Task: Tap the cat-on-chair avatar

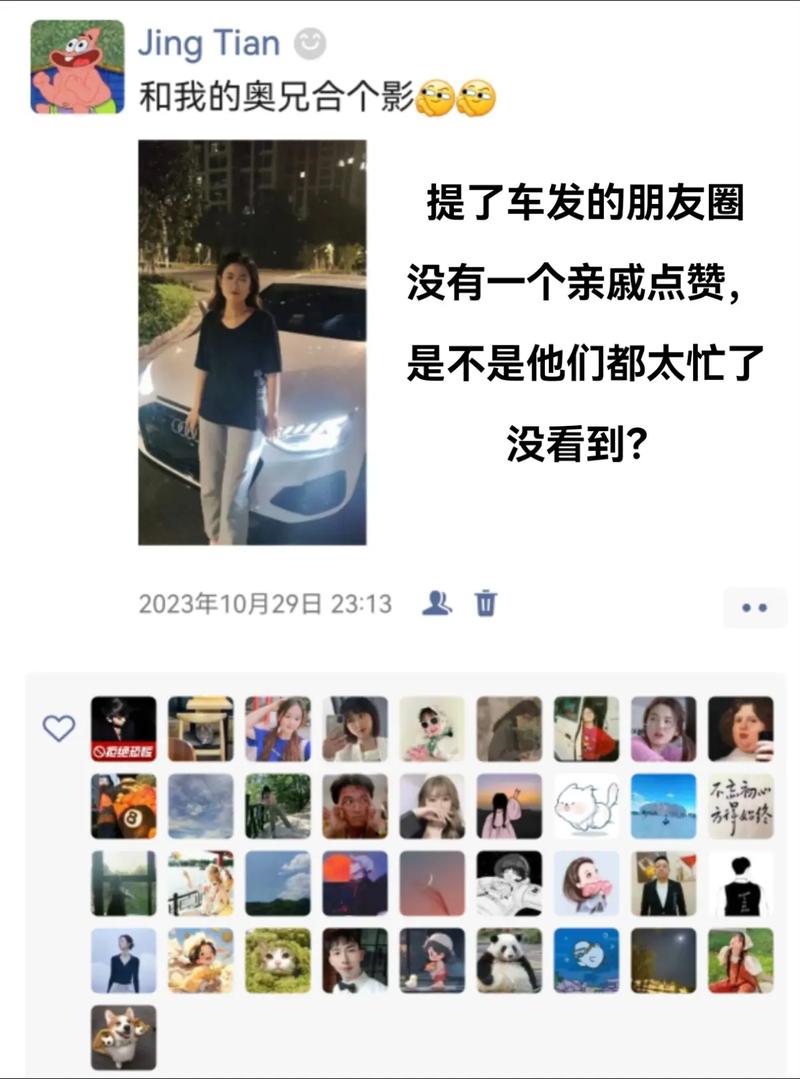Action: point(200,726)
